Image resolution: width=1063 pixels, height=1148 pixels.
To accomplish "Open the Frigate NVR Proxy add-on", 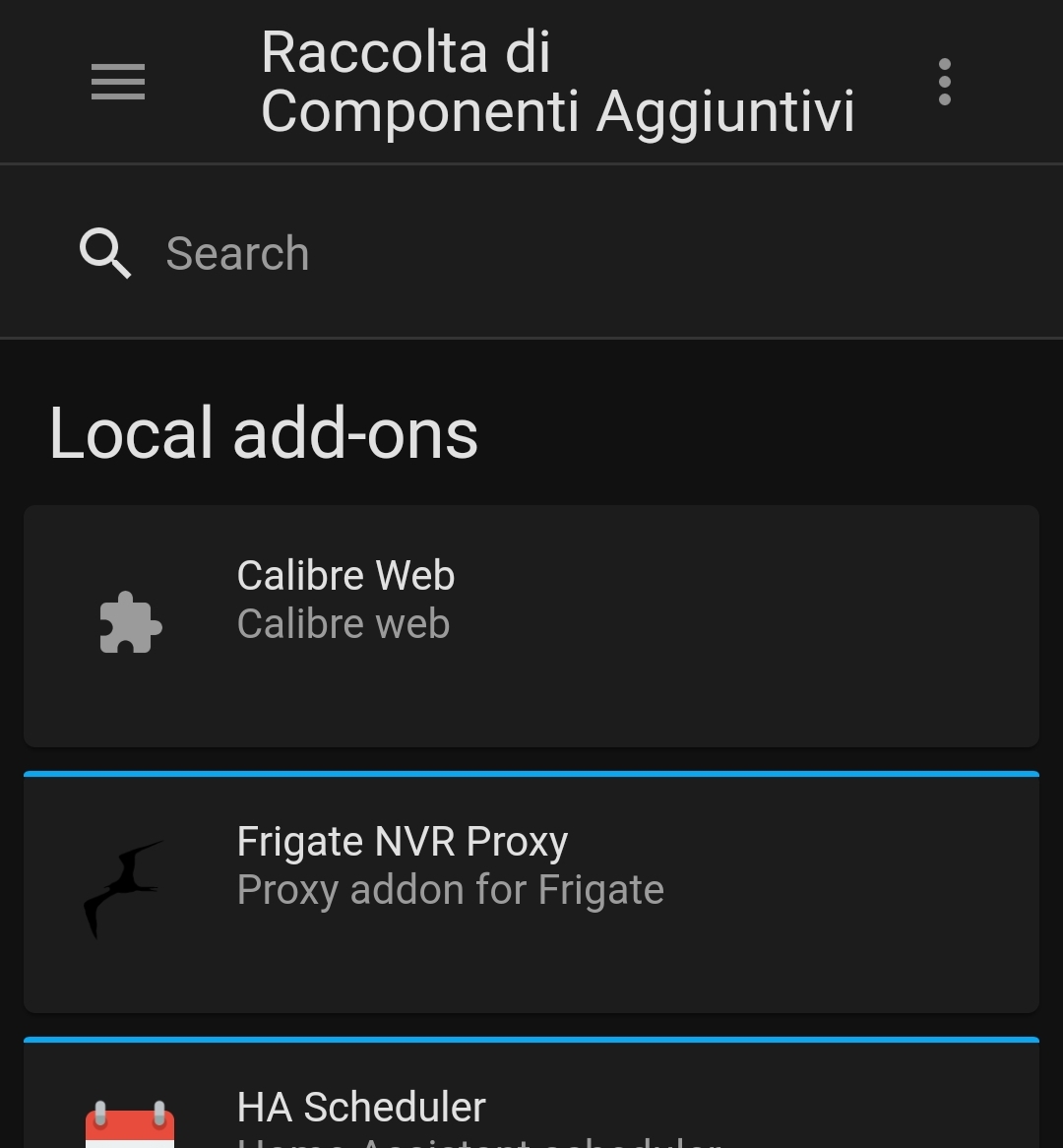I will click(x=531, y=891).
